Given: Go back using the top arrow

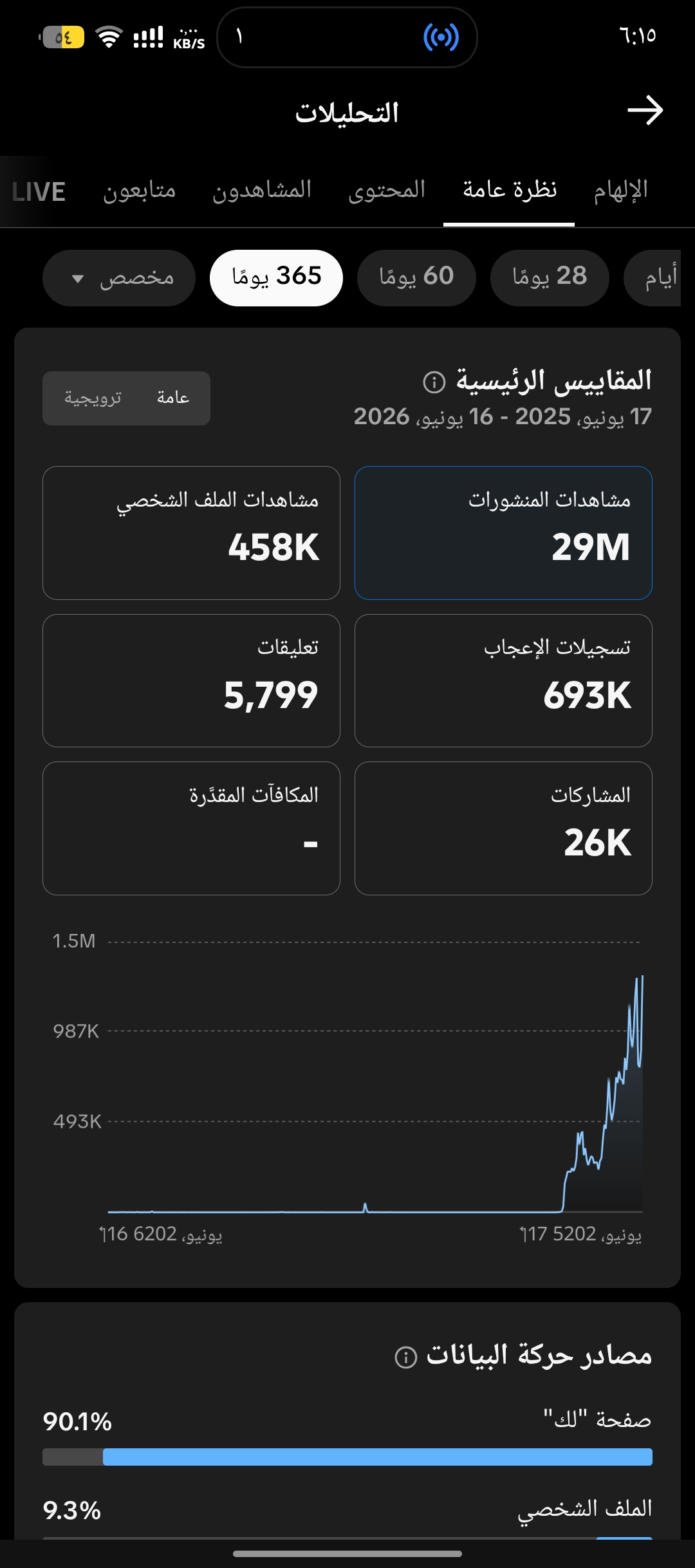Looking at the screenshot, I should [x=645, y=111].
